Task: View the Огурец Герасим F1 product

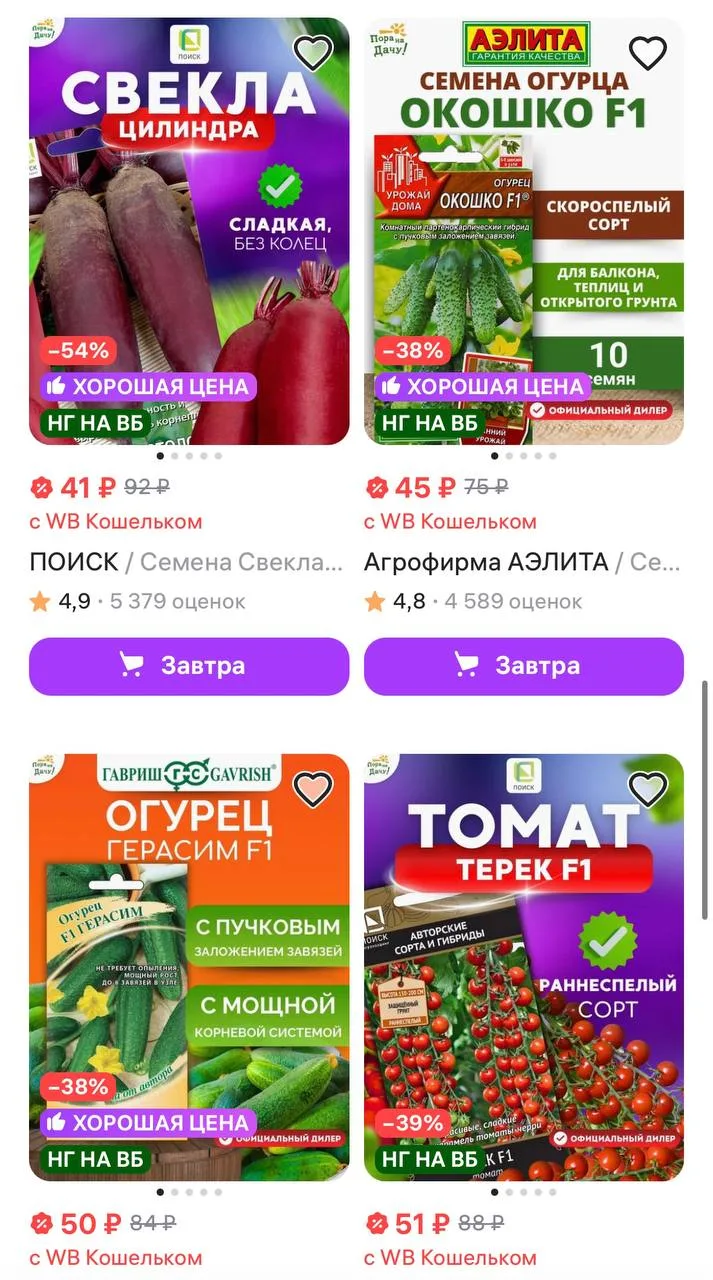Action: tap(189, 966)
